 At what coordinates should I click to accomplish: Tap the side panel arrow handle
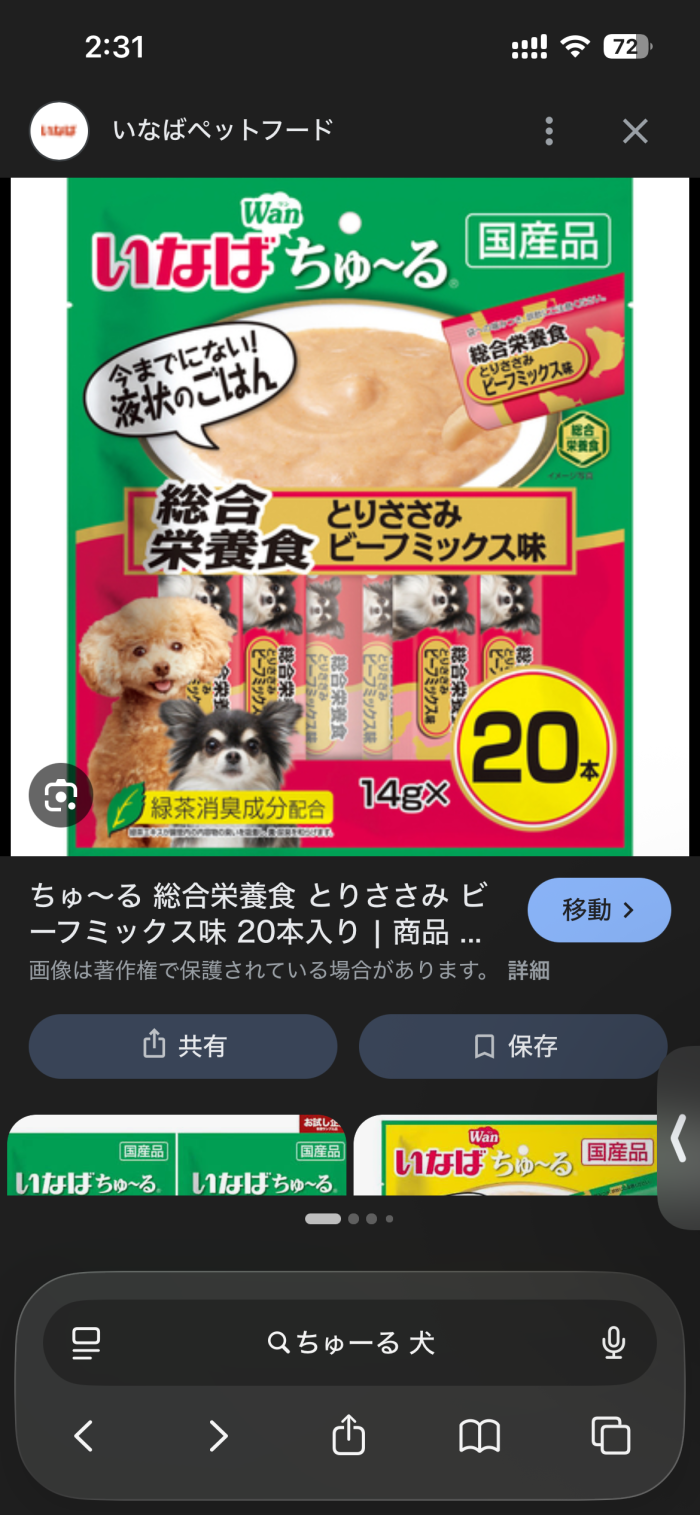coord(679,1138)
